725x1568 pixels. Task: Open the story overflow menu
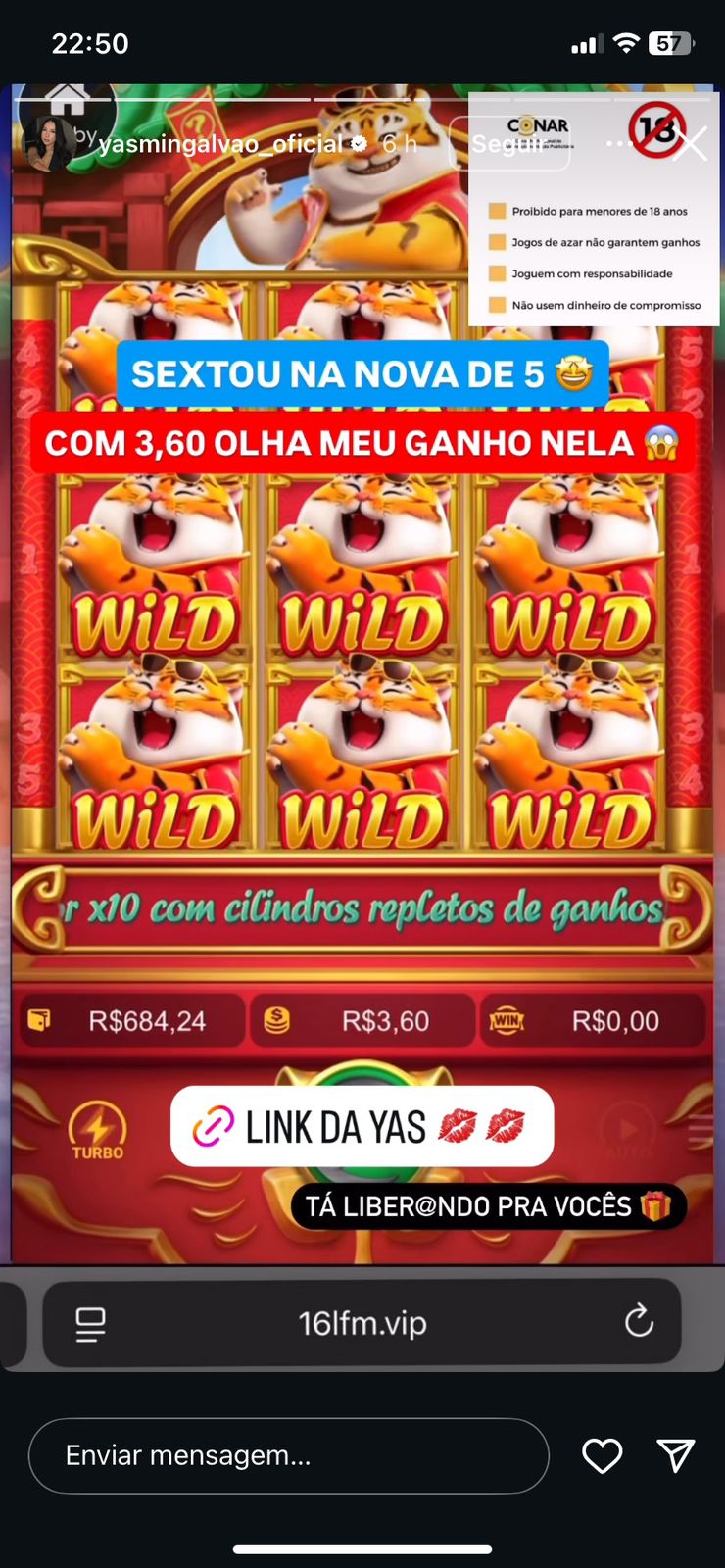(x=619, y=144)
